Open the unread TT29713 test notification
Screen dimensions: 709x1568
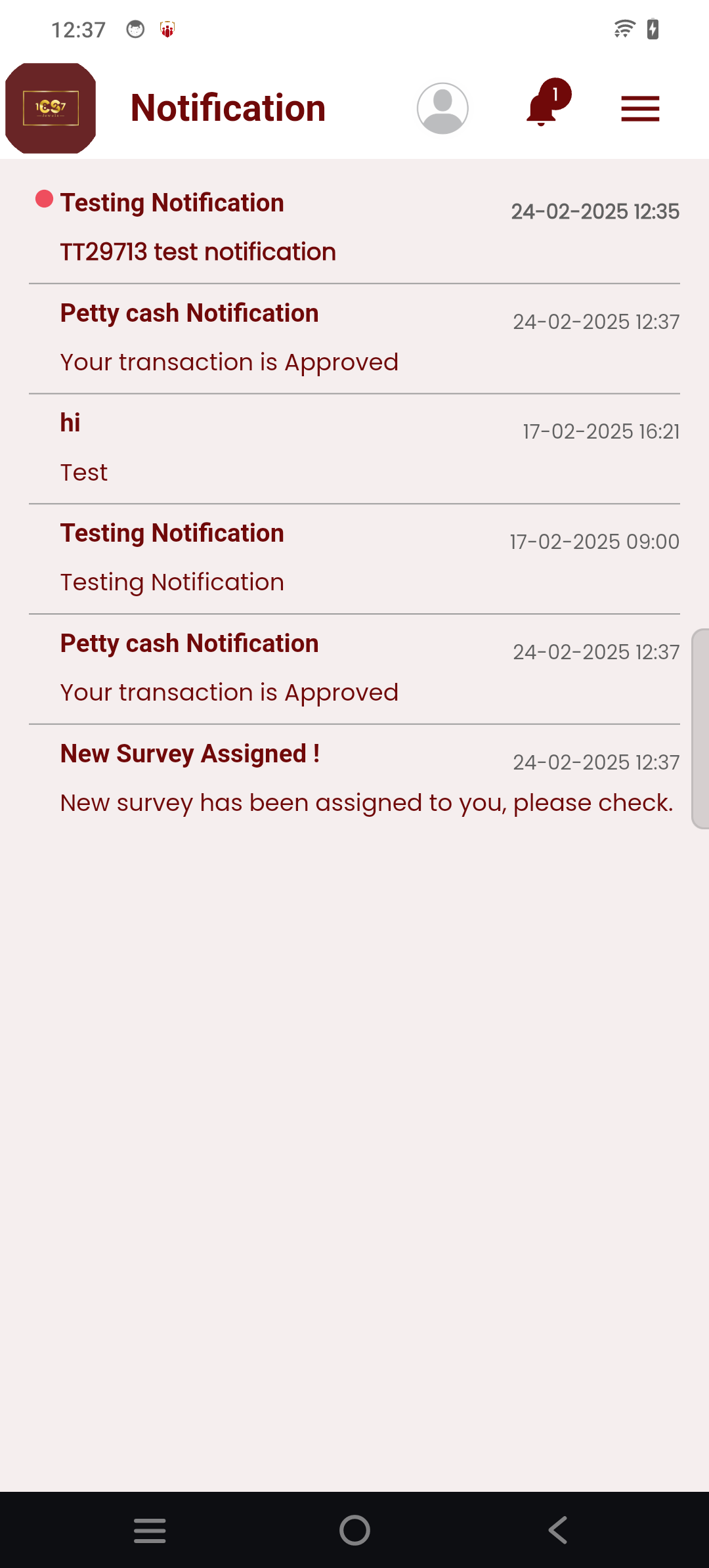pyautogui.click(x=354, y=229)
